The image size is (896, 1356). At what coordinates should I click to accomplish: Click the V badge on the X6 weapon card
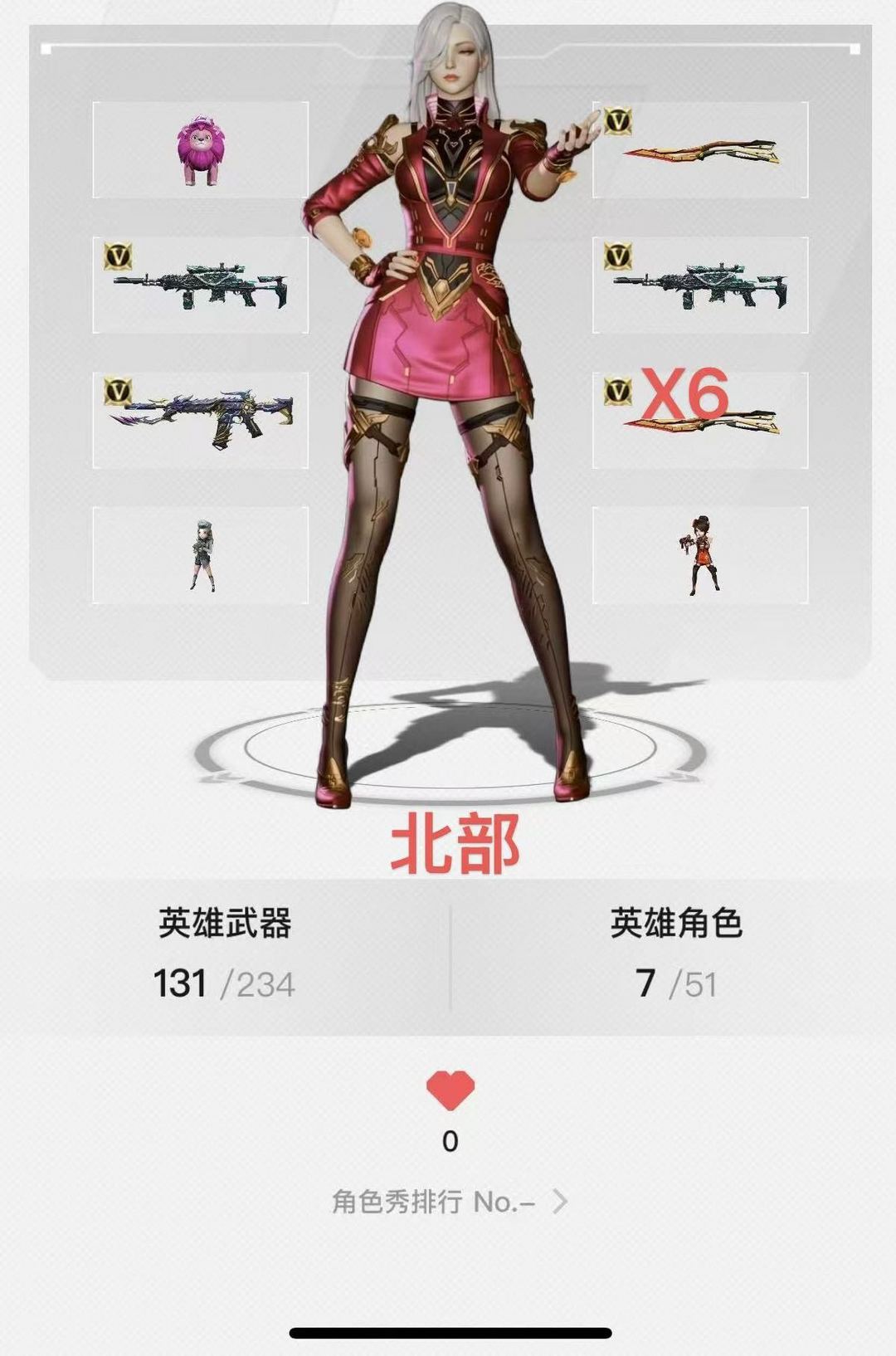click(x=620, y=390)
